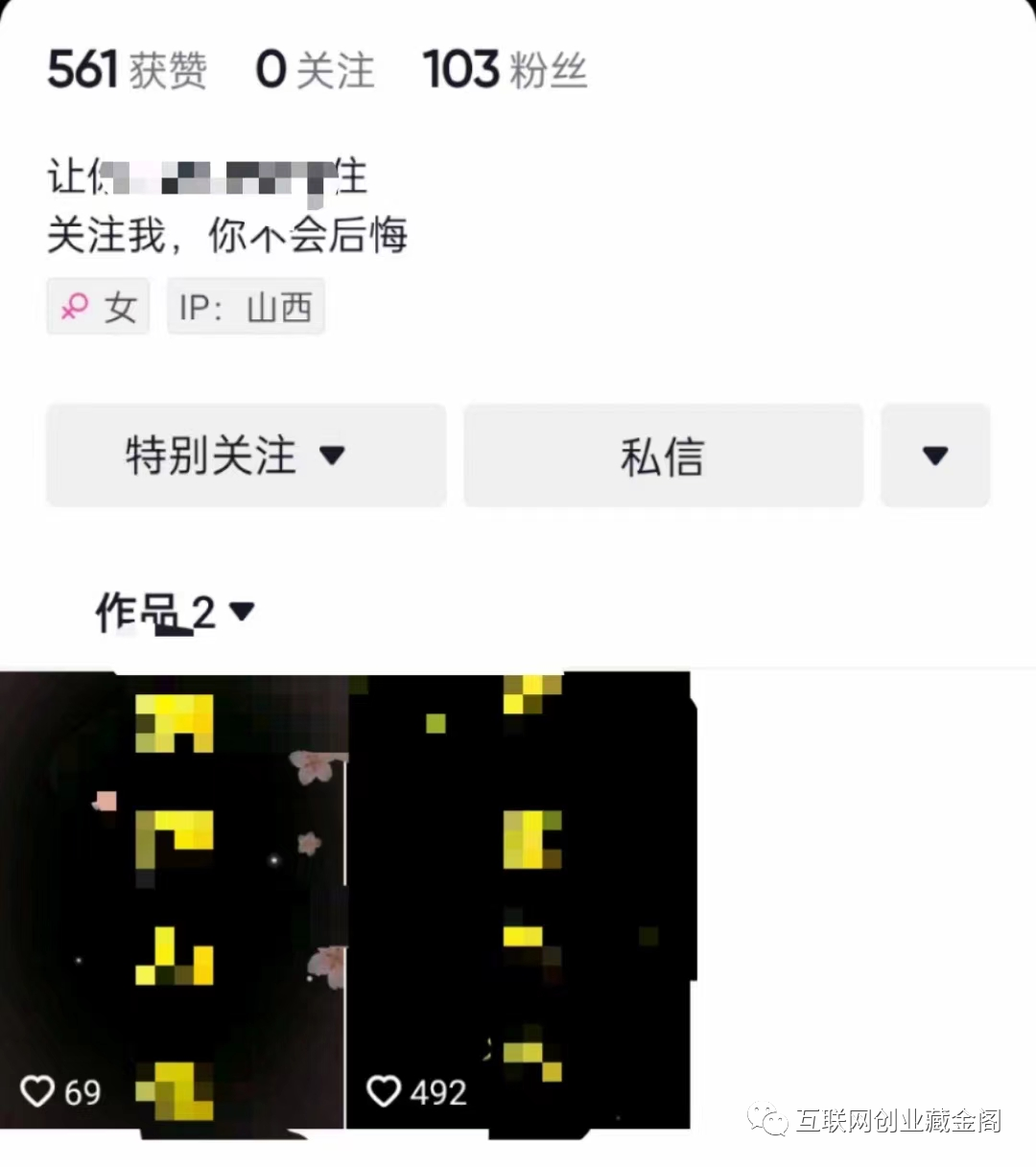
Task: Send a private message via 私信
Action: pos(663,455)
